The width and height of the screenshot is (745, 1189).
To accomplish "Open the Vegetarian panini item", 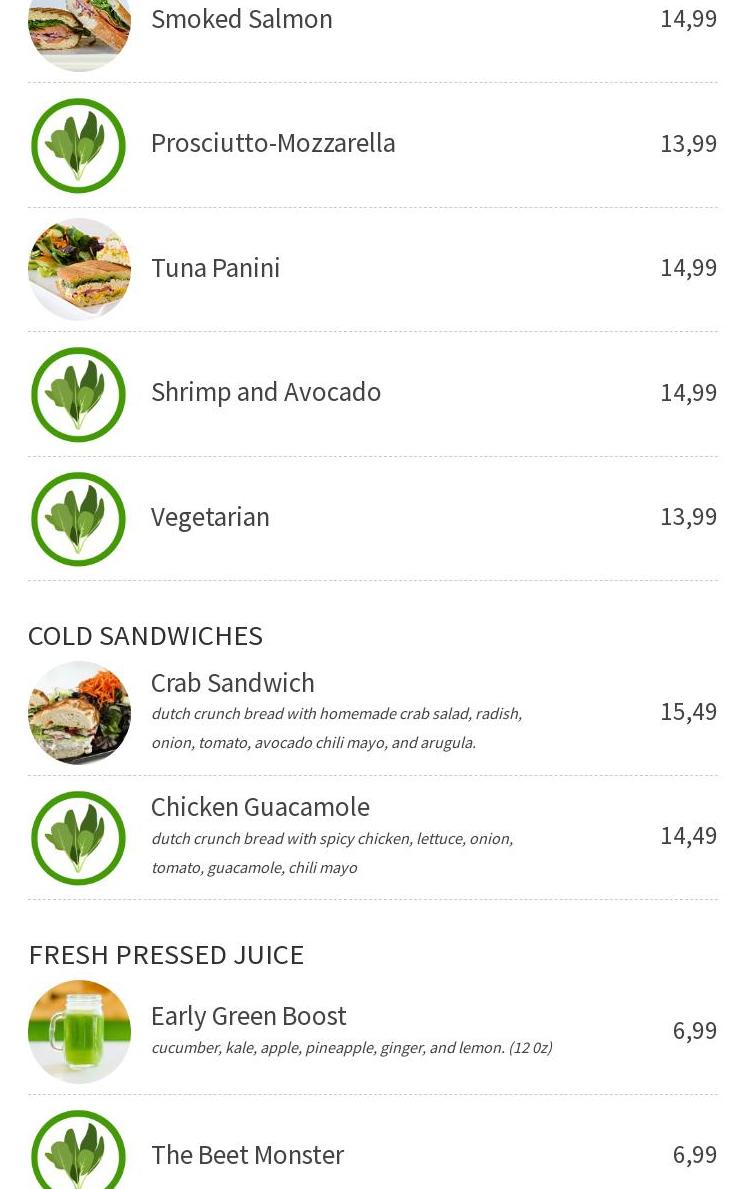I will [x=210, y=517].
